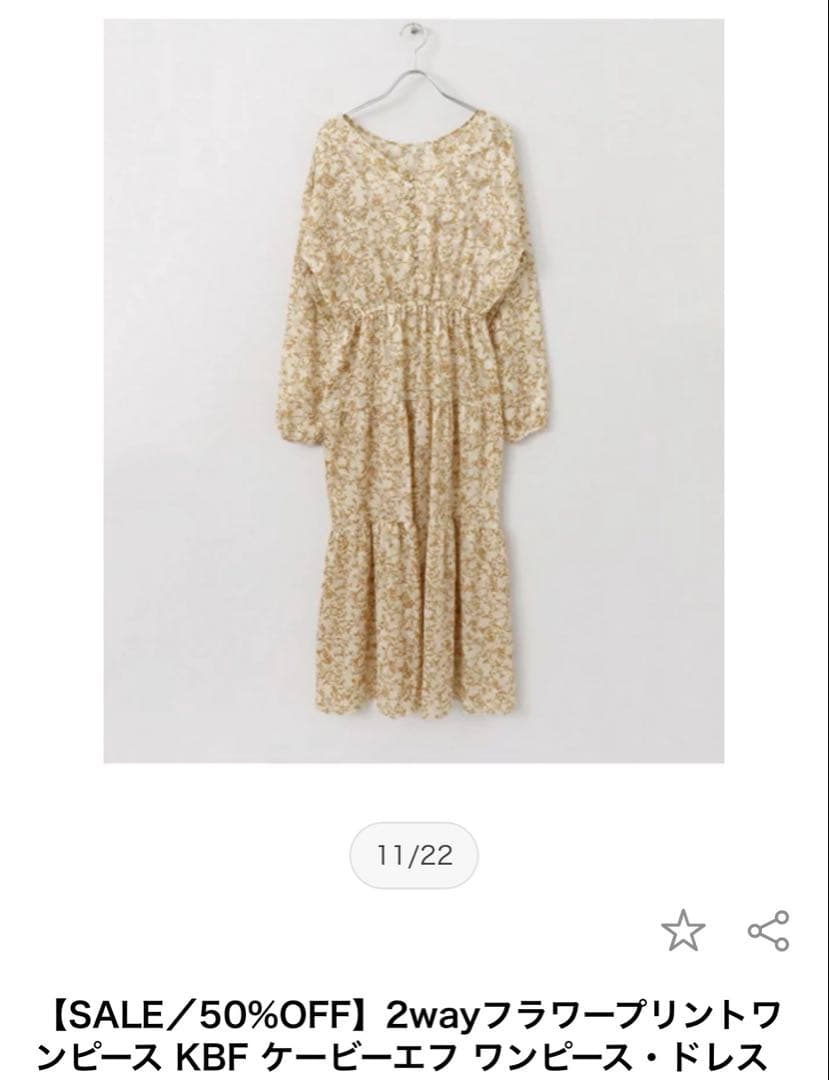Open the floral dress product photo
This screenshot has width=829, height=1080.
[x=414, y=391]
